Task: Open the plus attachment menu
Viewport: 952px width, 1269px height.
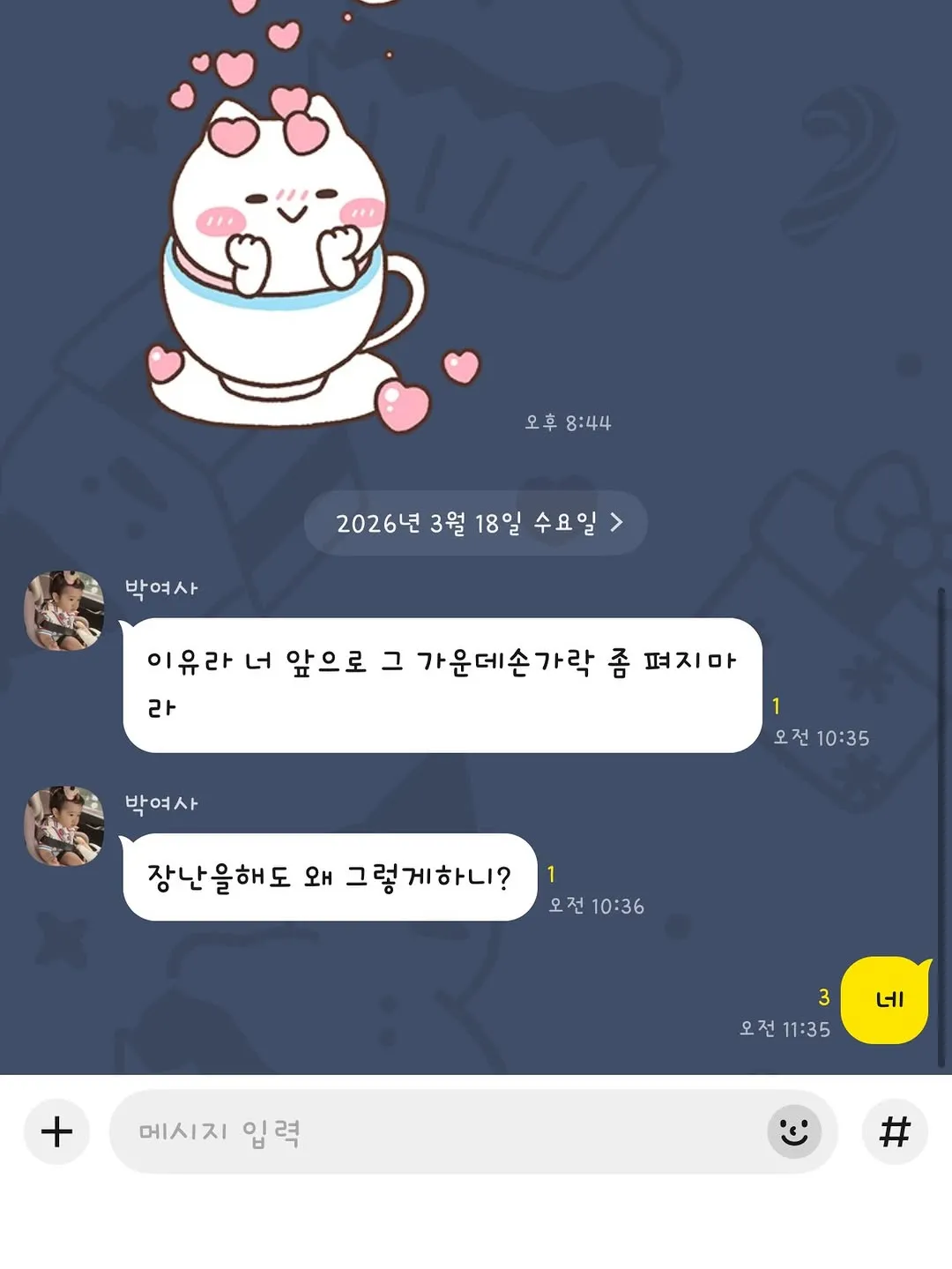Action: click(x=56, y=1131)
